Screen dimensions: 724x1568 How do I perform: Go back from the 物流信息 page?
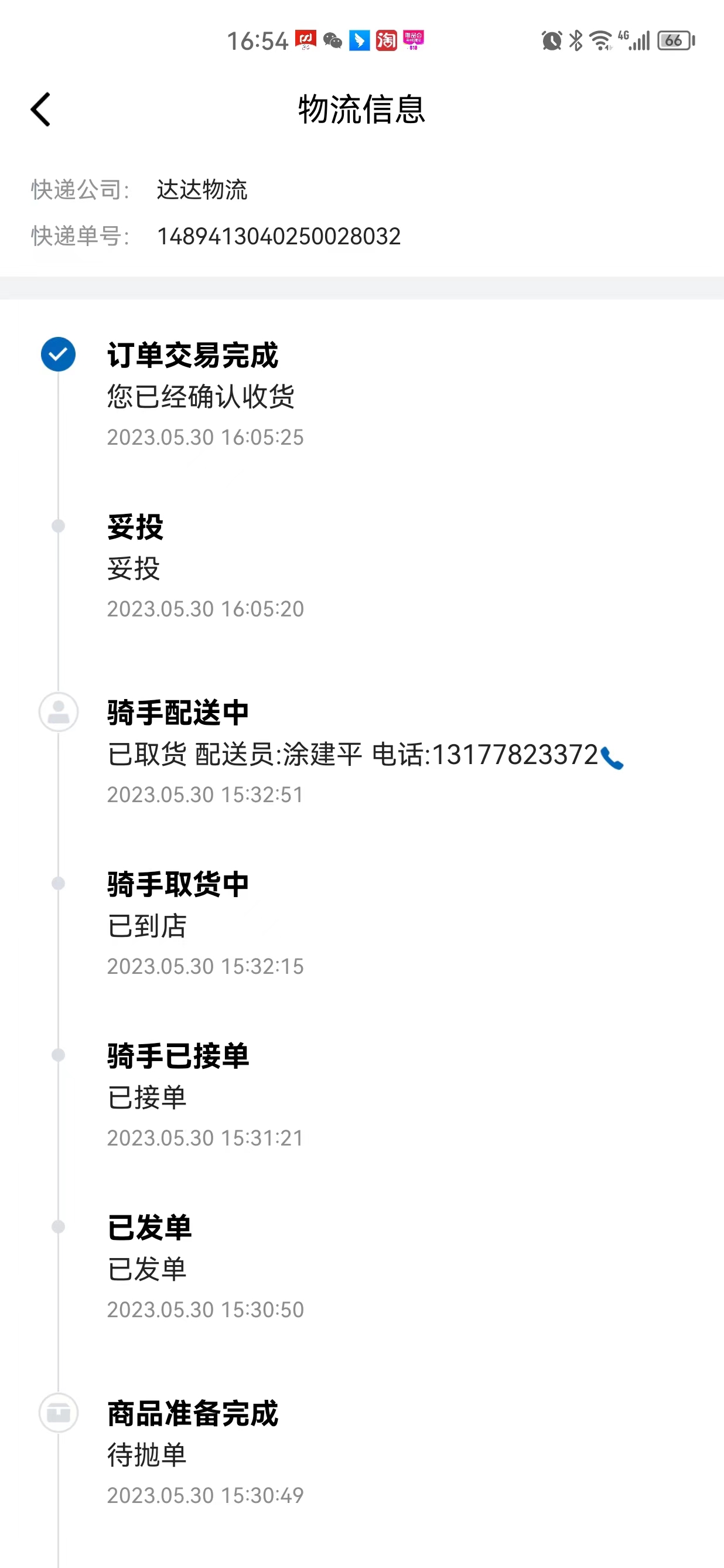(x=41, y=110)
